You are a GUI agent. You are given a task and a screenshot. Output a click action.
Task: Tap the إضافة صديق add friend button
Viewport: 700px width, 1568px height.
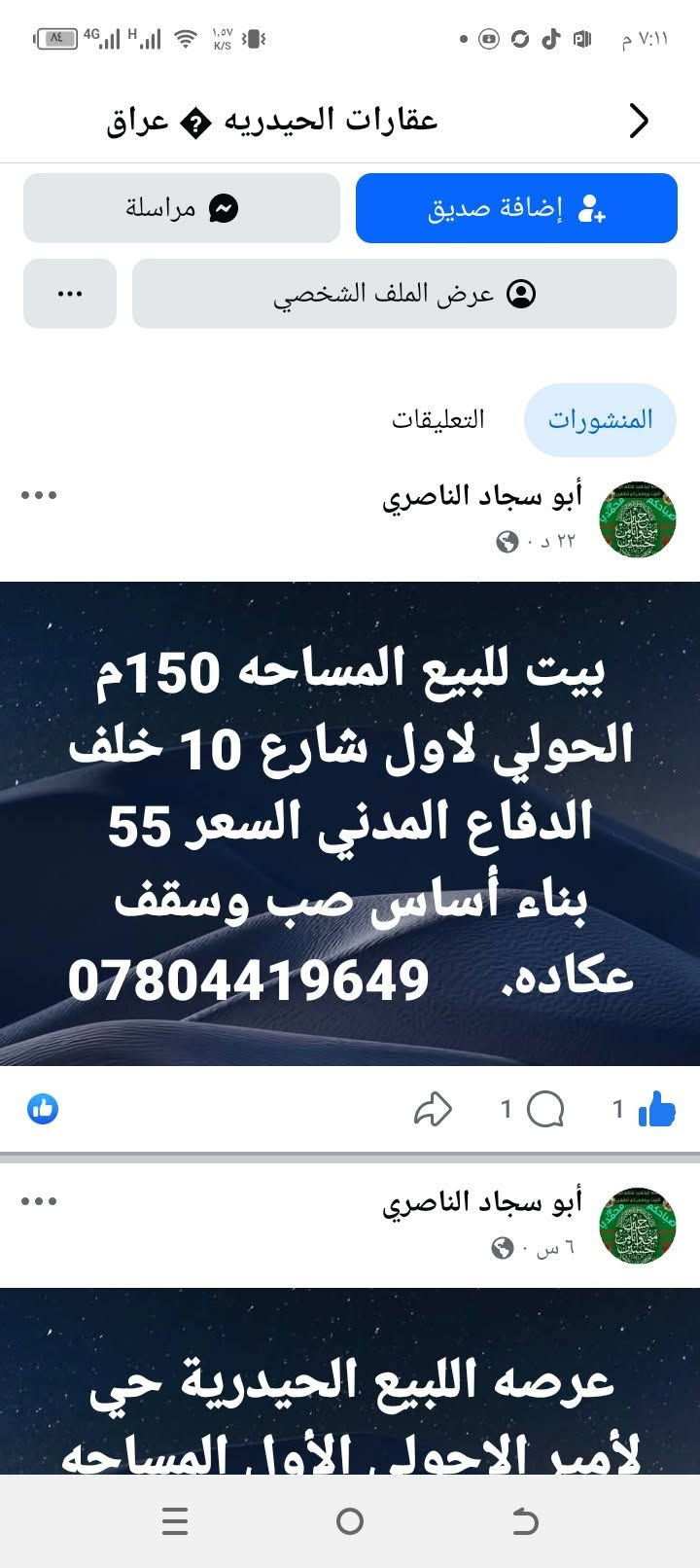pos(516,208)
